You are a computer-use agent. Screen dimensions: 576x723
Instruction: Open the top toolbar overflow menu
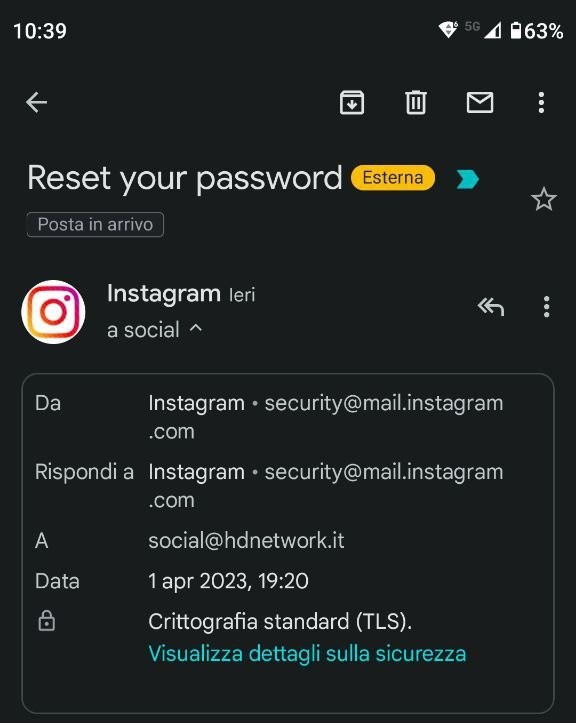pyautogui.click(x=541, y=102)
